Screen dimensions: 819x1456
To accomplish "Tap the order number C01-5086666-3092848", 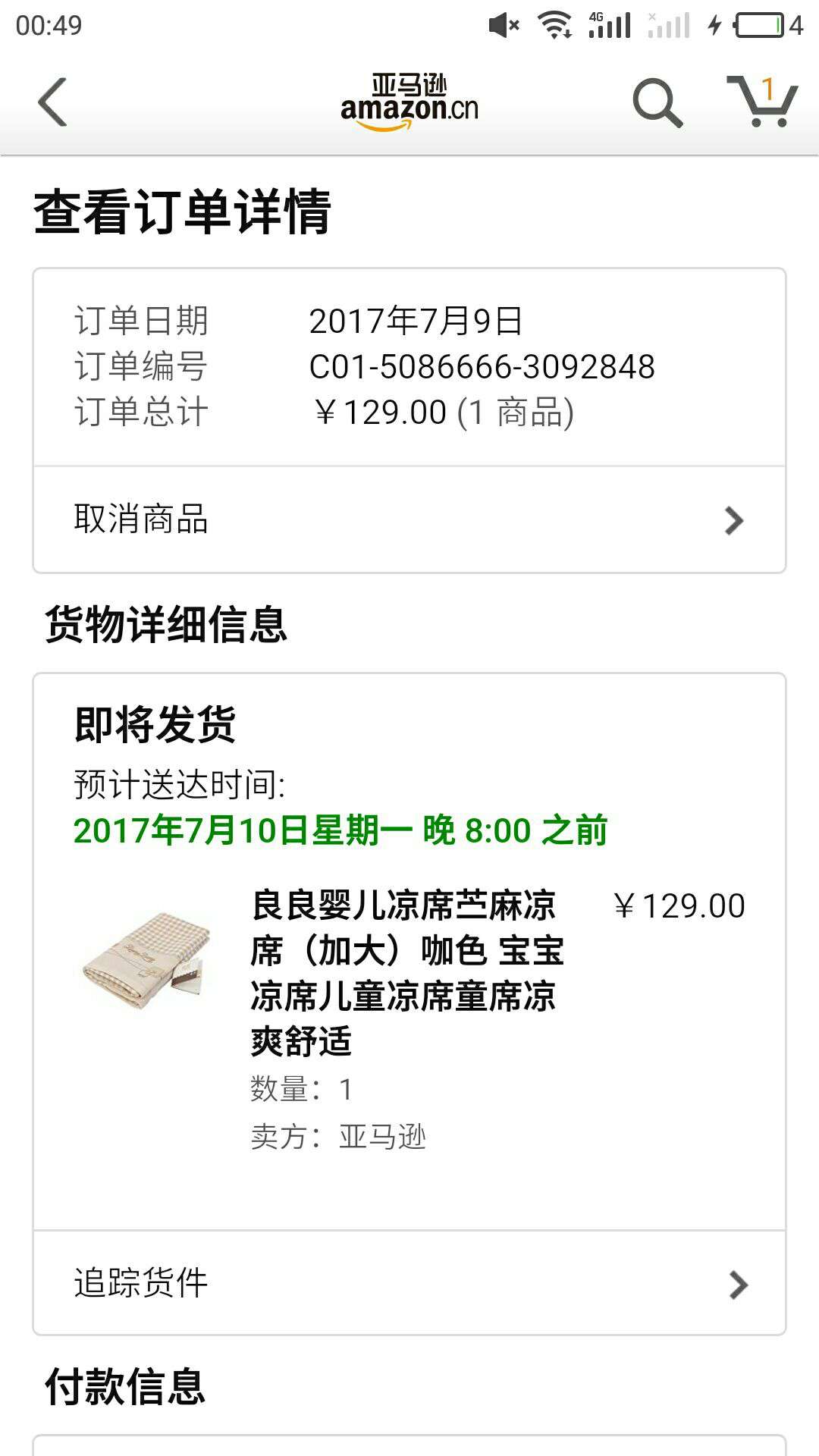I will tap(482, 366).
